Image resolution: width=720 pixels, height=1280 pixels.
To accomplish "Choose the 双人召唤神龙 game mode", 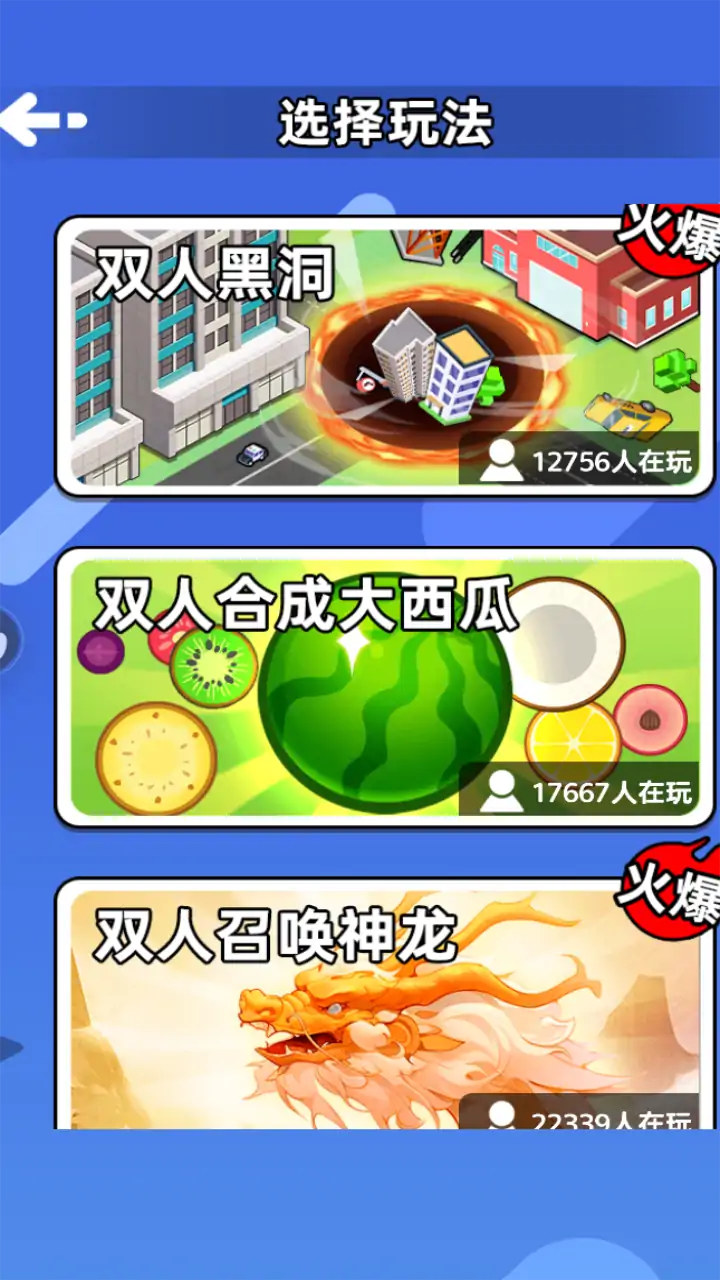I will (385, 1005).
